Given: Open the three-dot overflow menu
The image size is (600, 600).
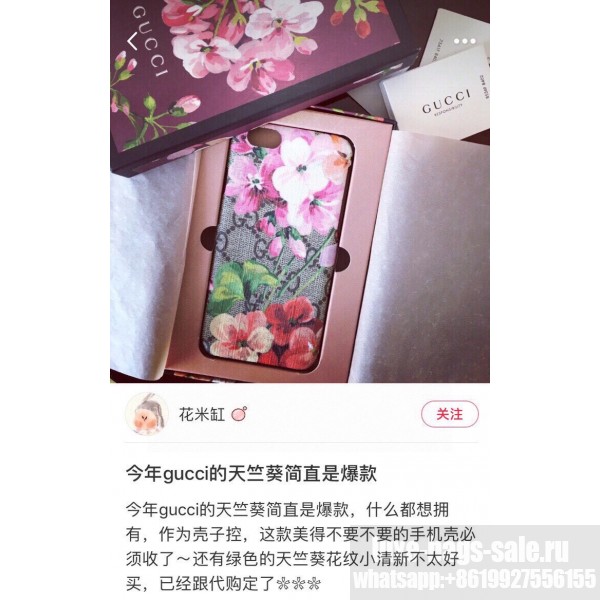Looking at the screenshot, I should coord(465,41).
